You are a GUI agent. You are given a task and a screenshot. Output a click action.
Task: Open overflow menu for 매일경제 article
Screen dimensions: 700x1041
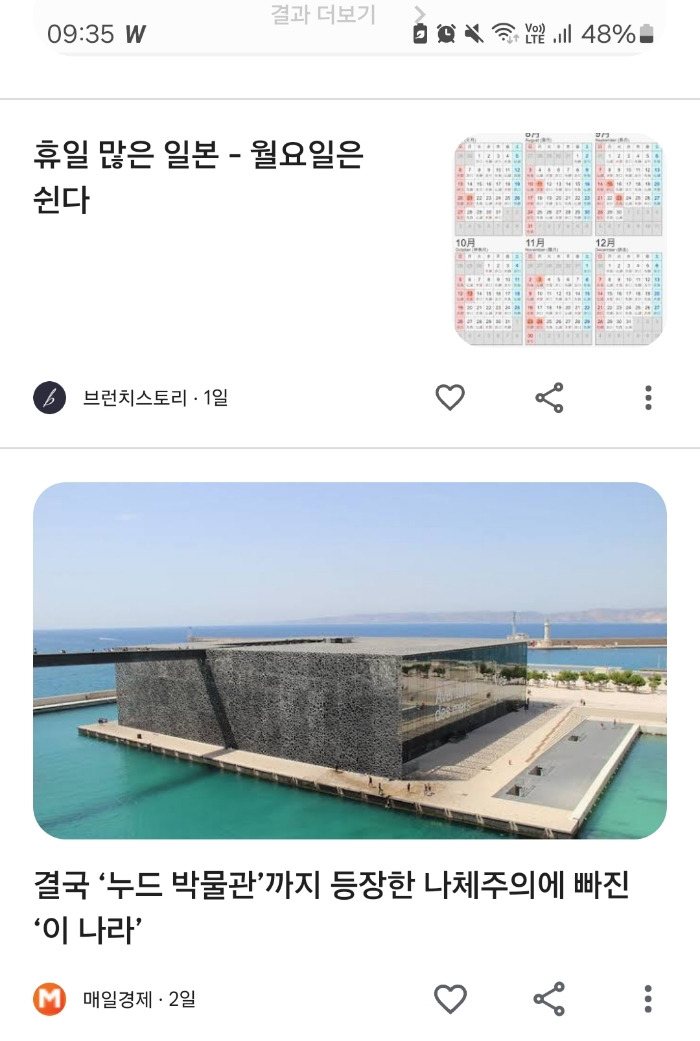click(648, 999)
